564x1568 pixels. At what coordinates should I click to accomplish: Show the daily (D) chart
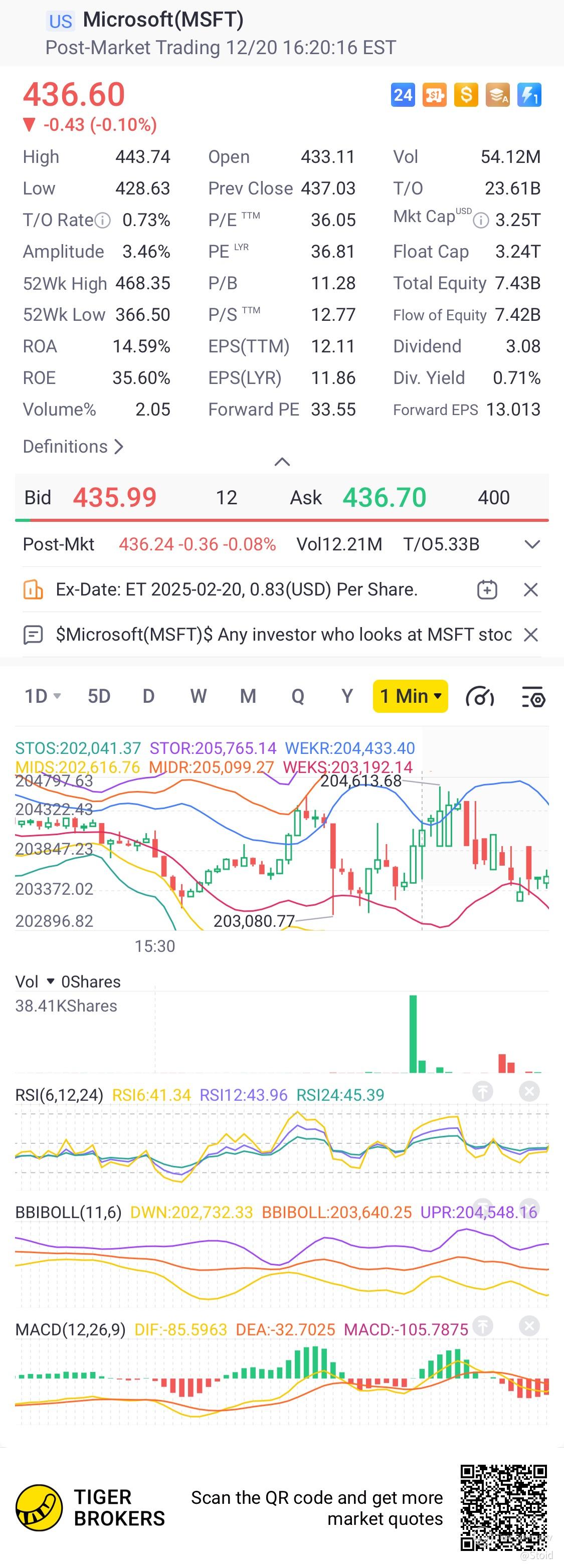coord(148,696)
